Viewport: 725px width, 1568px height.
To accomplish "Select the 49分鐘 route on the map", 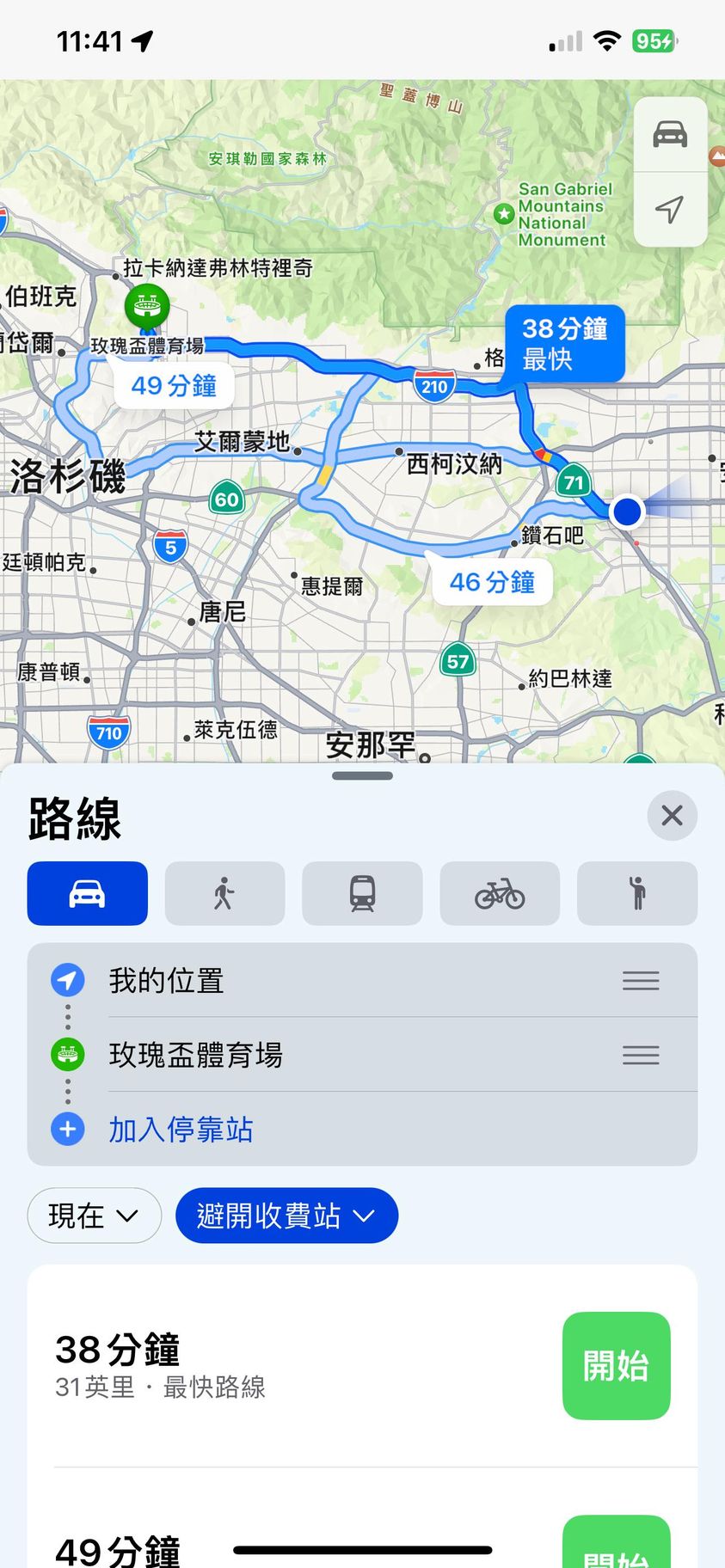I will [x=174, y=386].
